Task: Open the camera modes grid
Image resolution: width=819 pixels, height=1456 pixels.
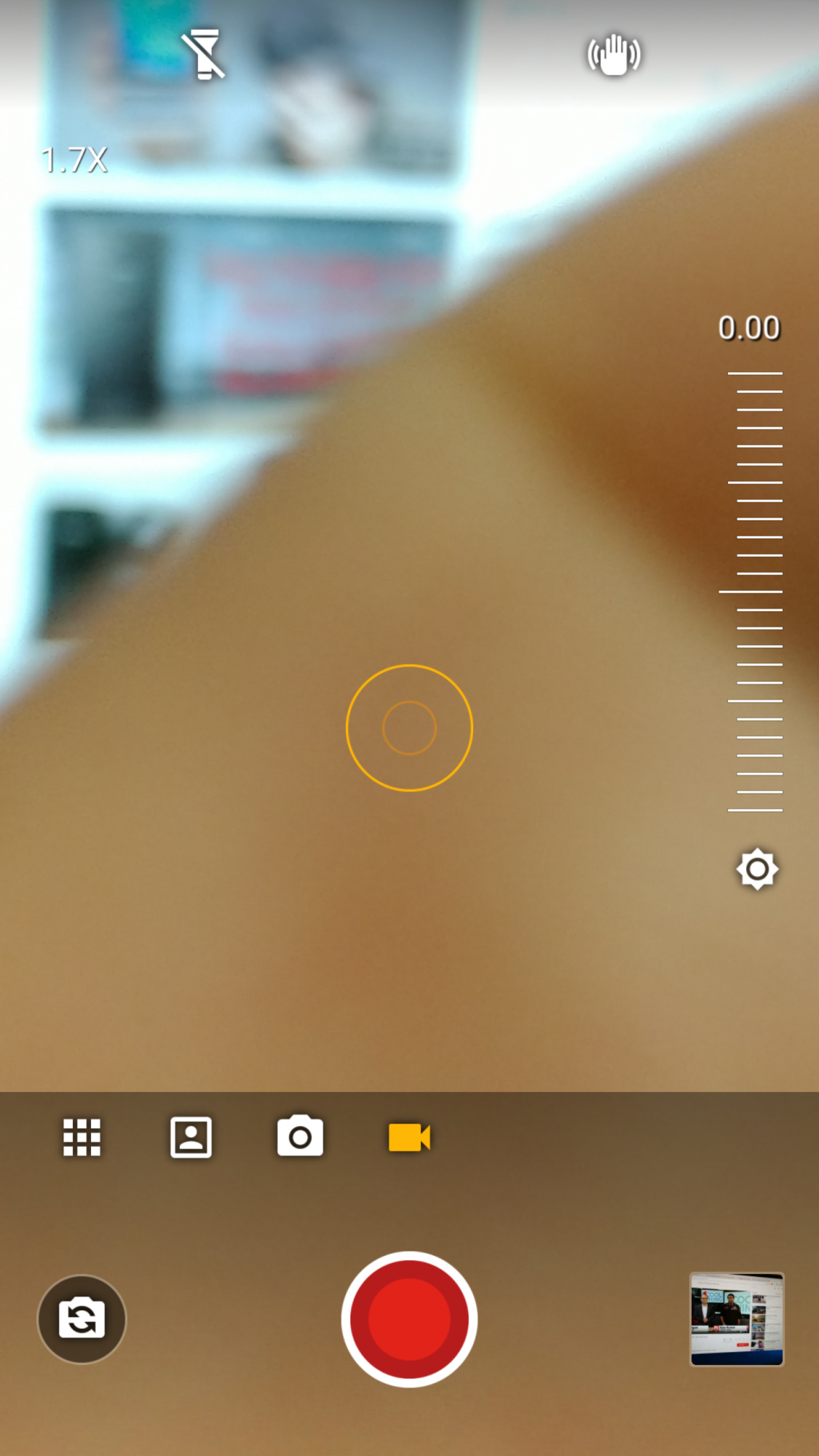Action: click(82, 1137)
